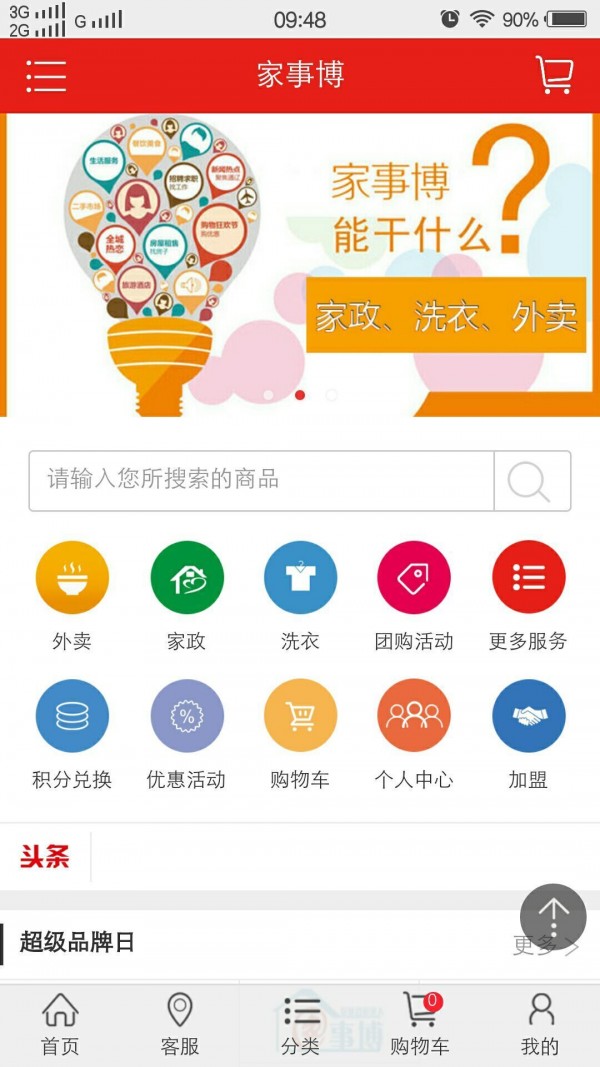Switch to the 客服 tab

coord(180,1025)
